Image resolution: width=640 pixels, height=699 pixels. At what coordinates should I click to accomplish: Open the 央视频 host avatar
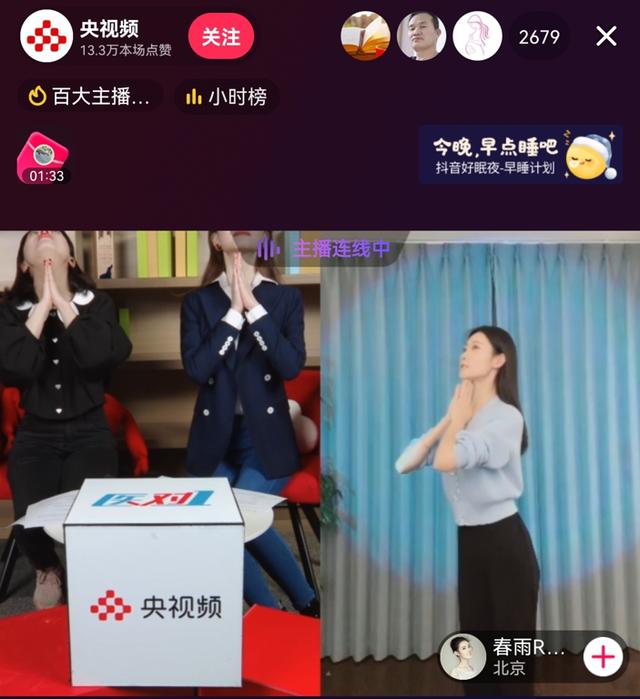(x=46, y=37)
